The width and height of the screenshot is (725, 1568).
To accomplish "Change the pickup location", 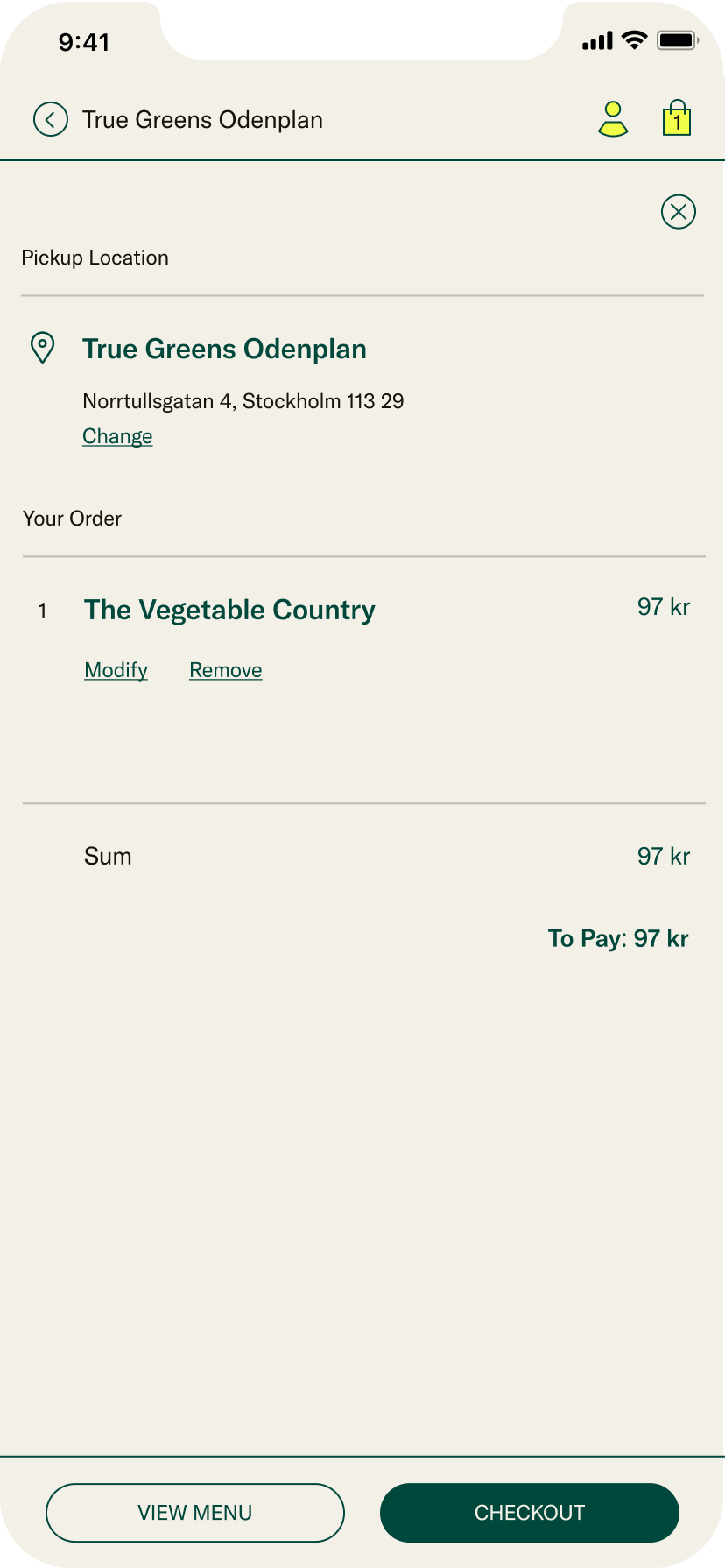I will click(117, 436).
